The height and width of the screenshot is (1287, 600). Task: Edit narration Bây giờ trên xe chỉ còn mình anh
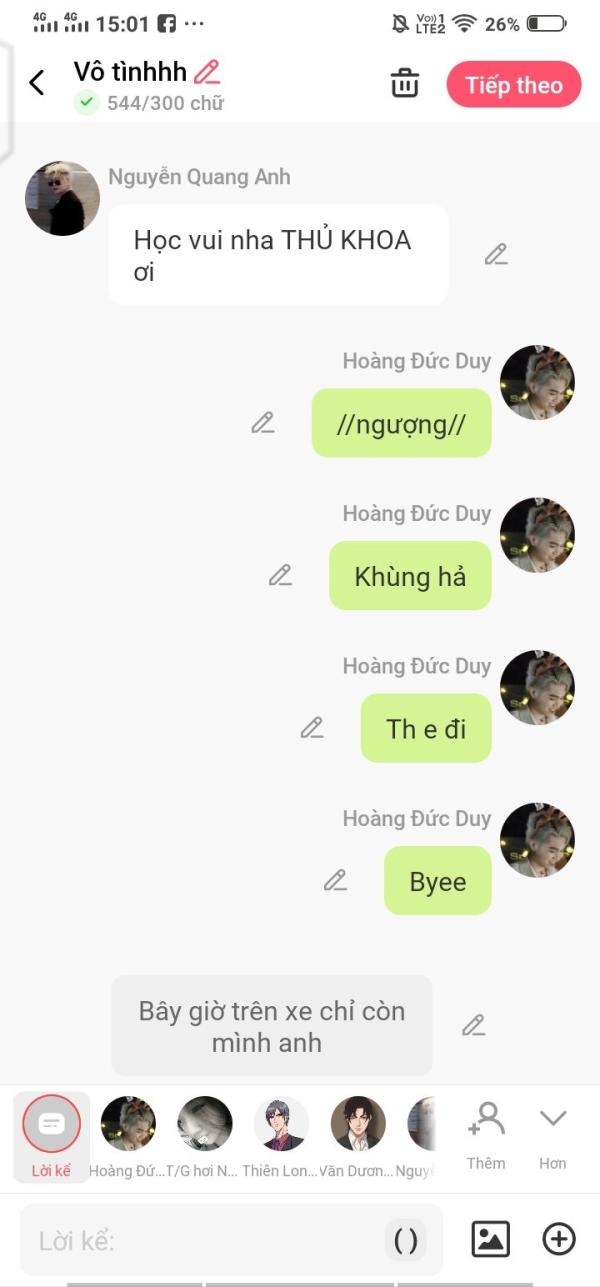473,1026
